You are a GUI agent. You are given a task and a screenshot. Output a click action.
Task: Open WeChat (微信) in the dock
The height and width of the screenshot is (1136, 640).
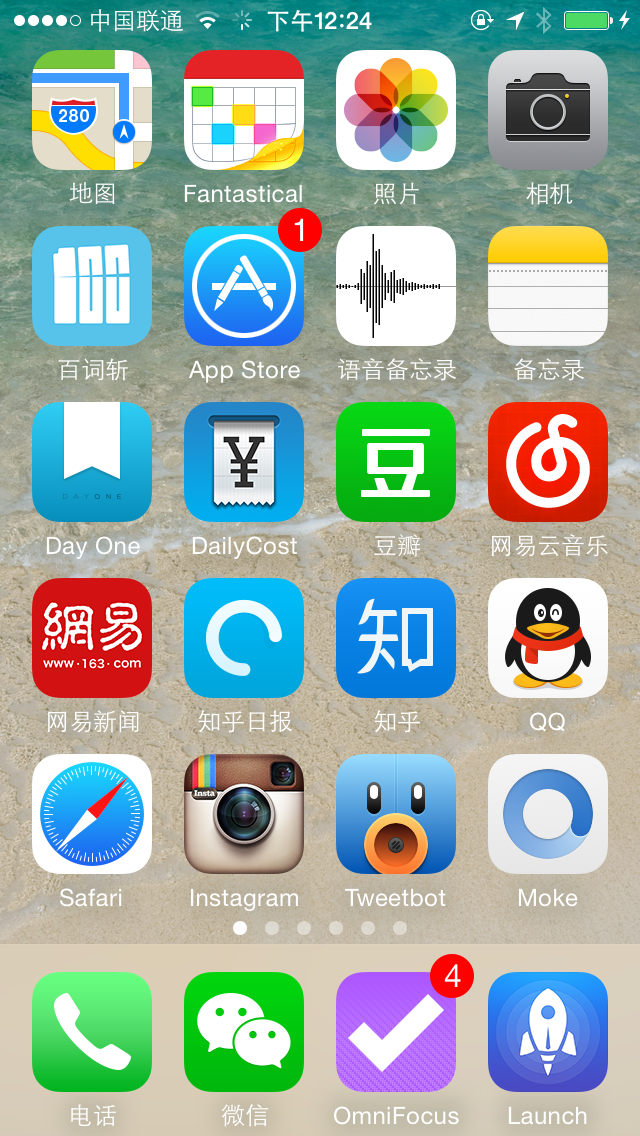tap(244, 1032)
